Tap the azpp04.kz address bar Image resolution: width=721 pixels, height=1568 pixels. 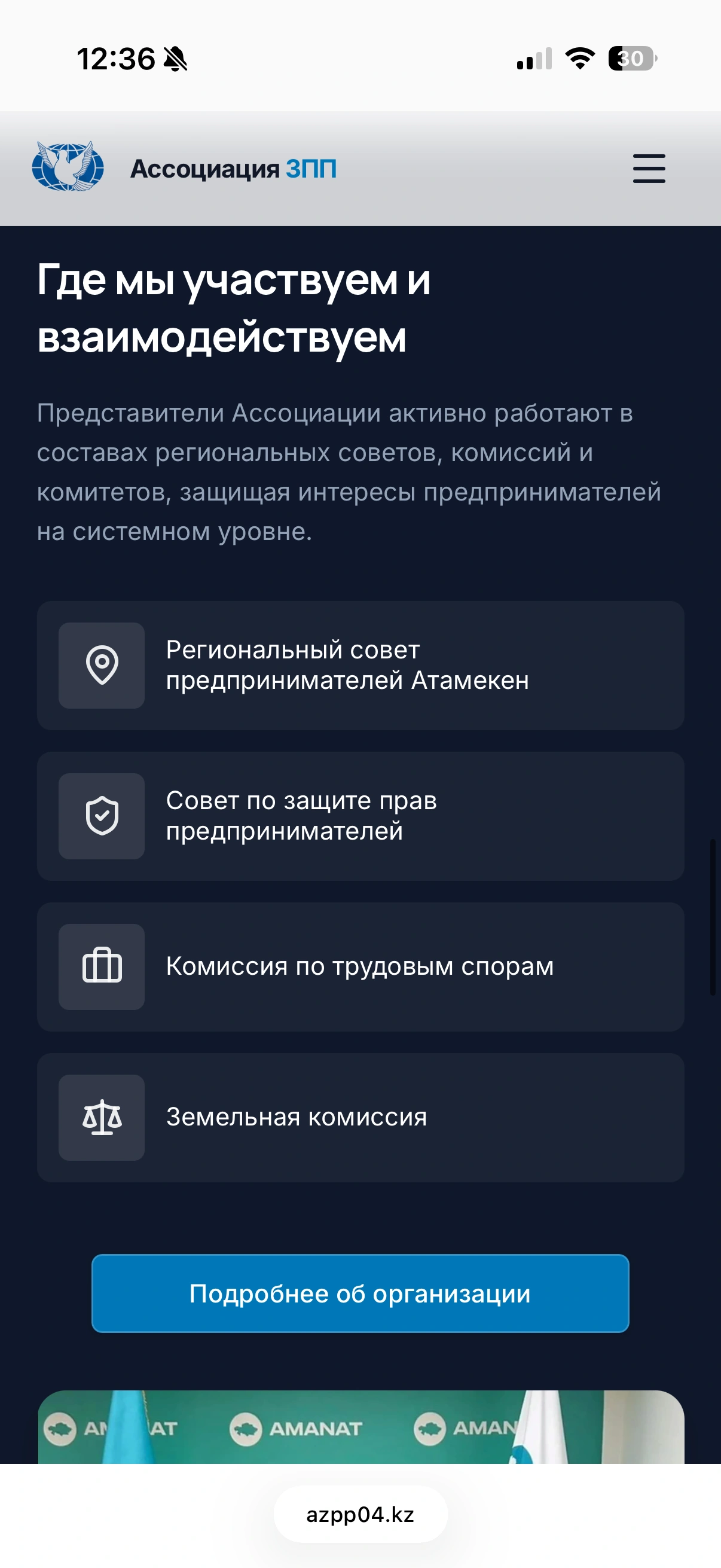[x=360, y=1514]
